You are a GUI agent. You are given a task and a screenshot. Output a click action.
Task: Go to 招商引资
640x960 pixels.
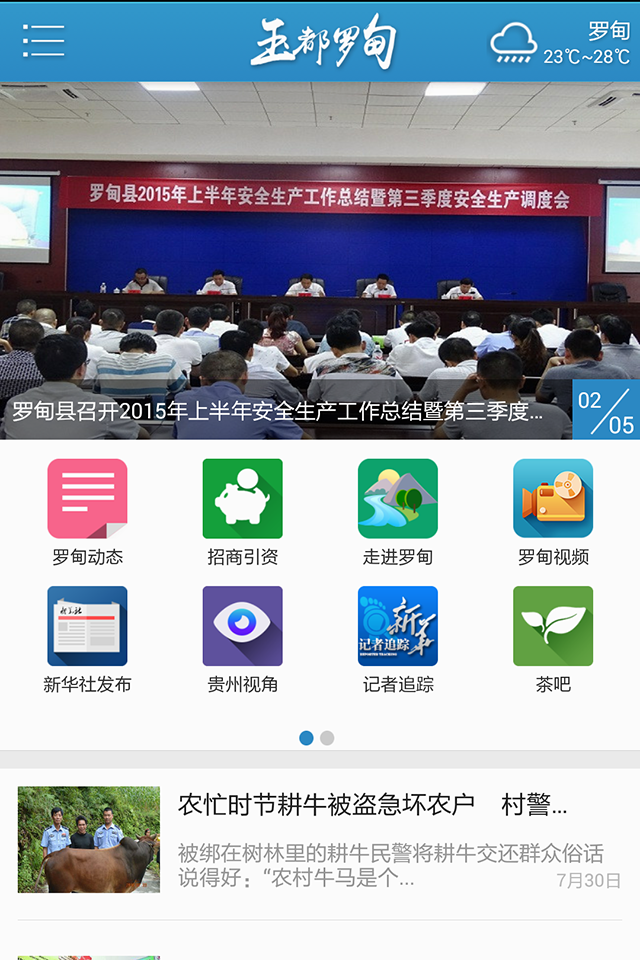(x=243, y=513)
